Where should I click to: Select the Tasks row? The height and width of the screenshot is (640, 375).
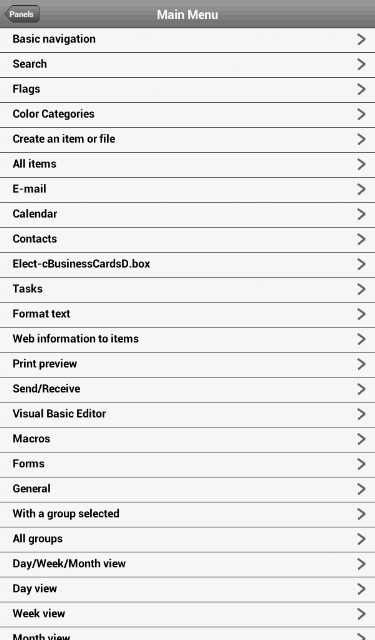coord(187,289)
